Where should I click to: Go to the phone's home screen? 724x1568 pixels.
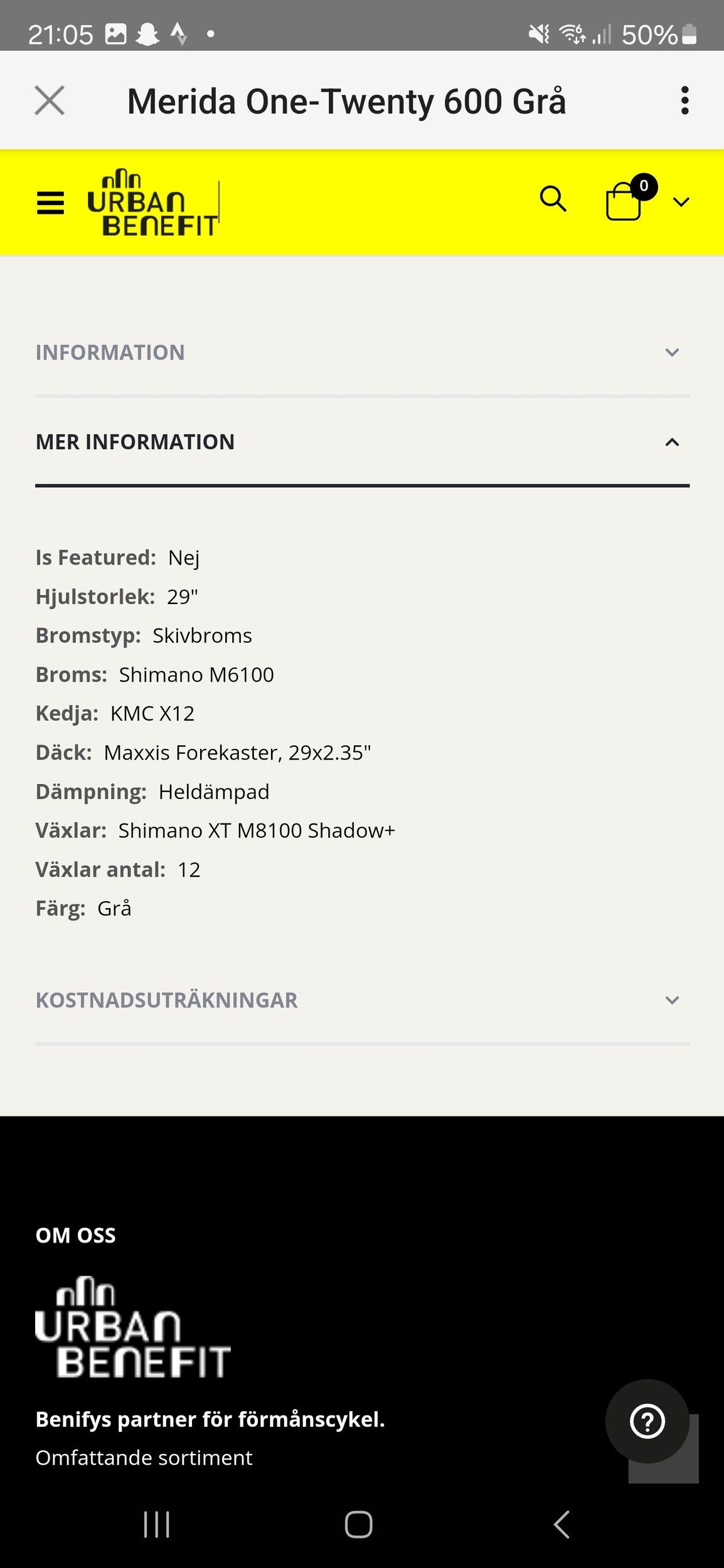click(359, 1525)
